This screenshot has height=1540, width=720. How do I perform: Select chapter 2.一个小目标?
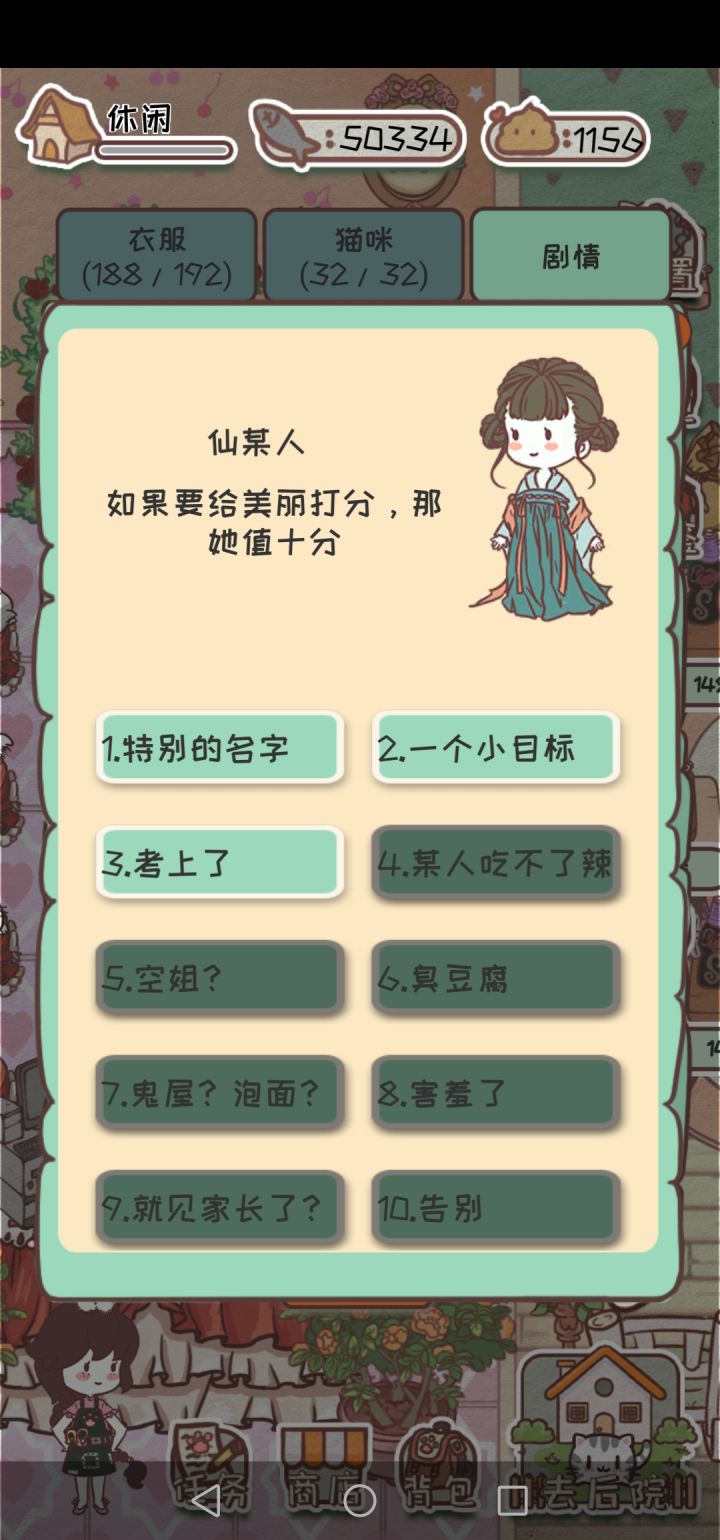pyautogui.click(x=495, y=748)
